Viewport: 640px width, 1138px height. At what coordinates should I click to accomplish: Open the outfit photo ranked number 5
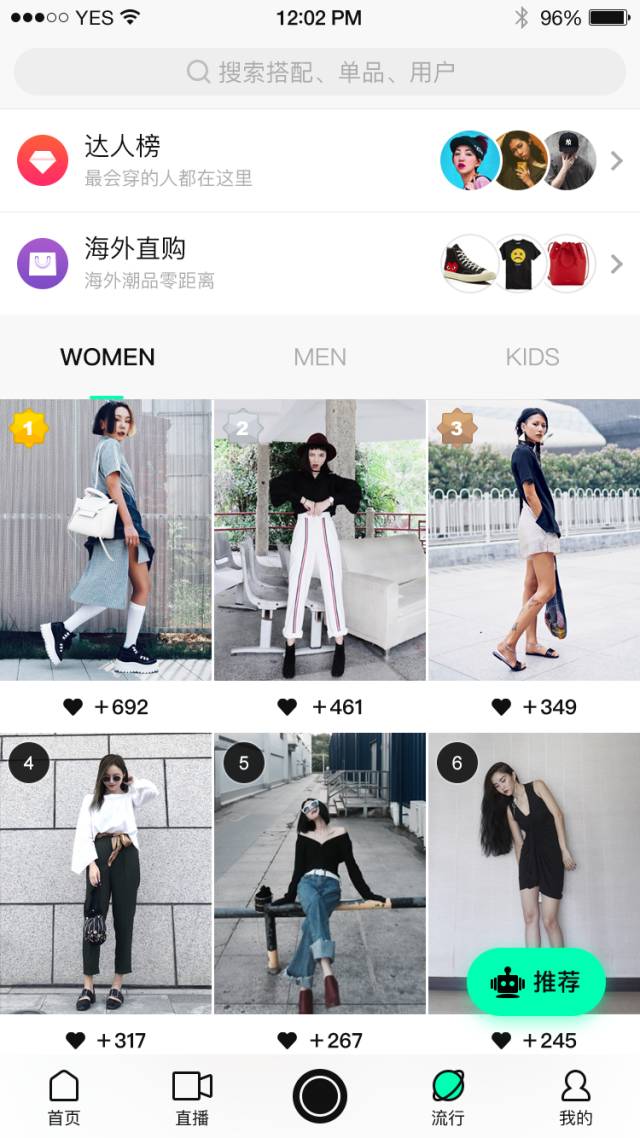click(x=320, y=875)
